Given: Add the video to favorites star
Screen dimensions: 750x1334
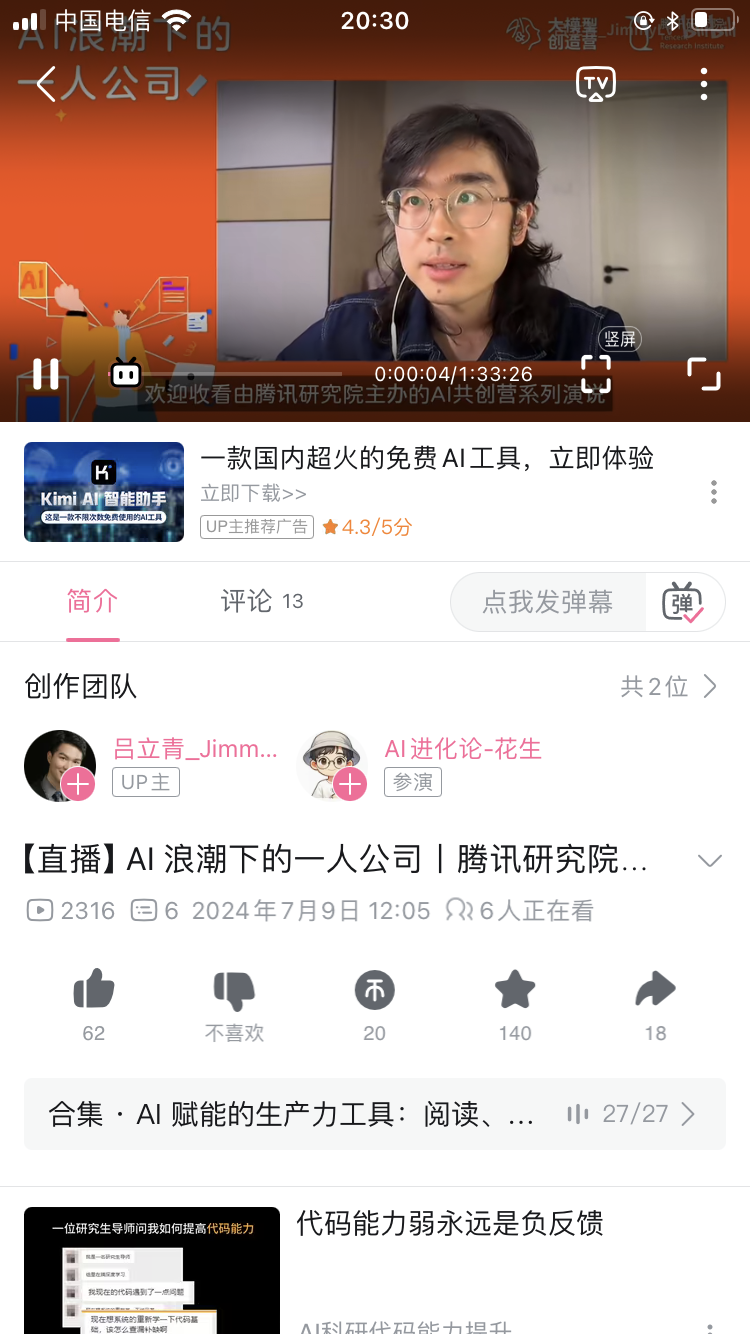Looking at the screenshot, I should click(x=515, y=992).
